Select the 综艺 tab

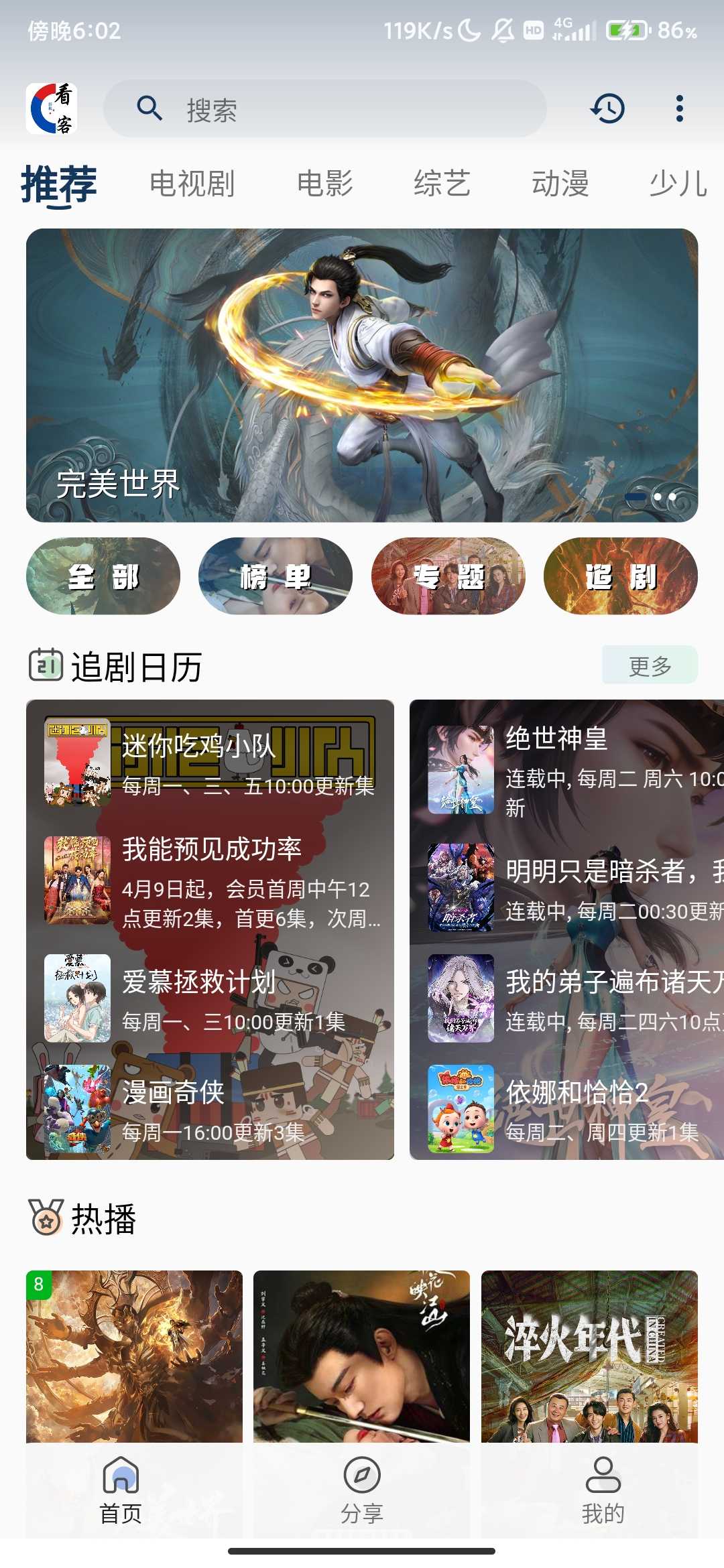tap(442, 184)
